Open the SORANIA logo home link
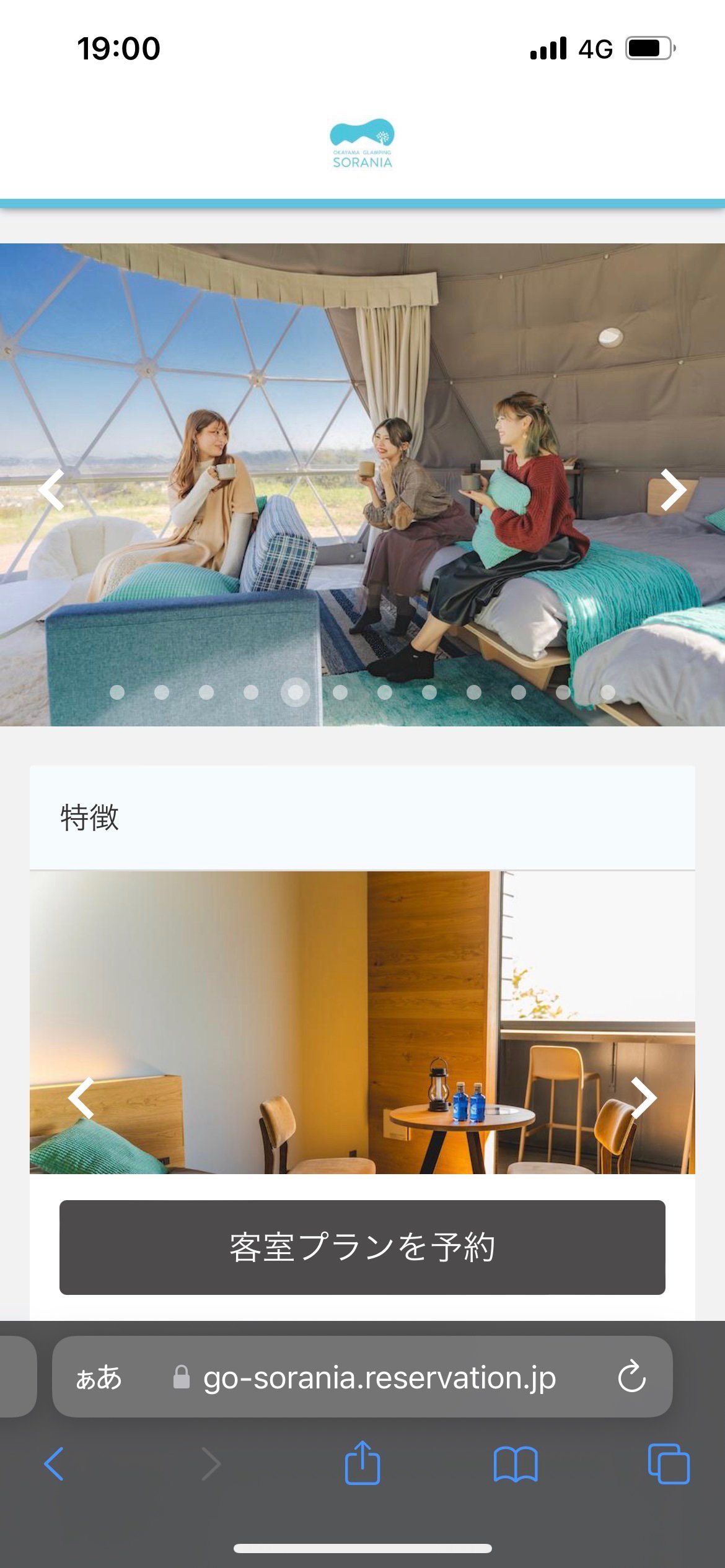This screenshot has height=1568, width=725. (x=362, y=144)
